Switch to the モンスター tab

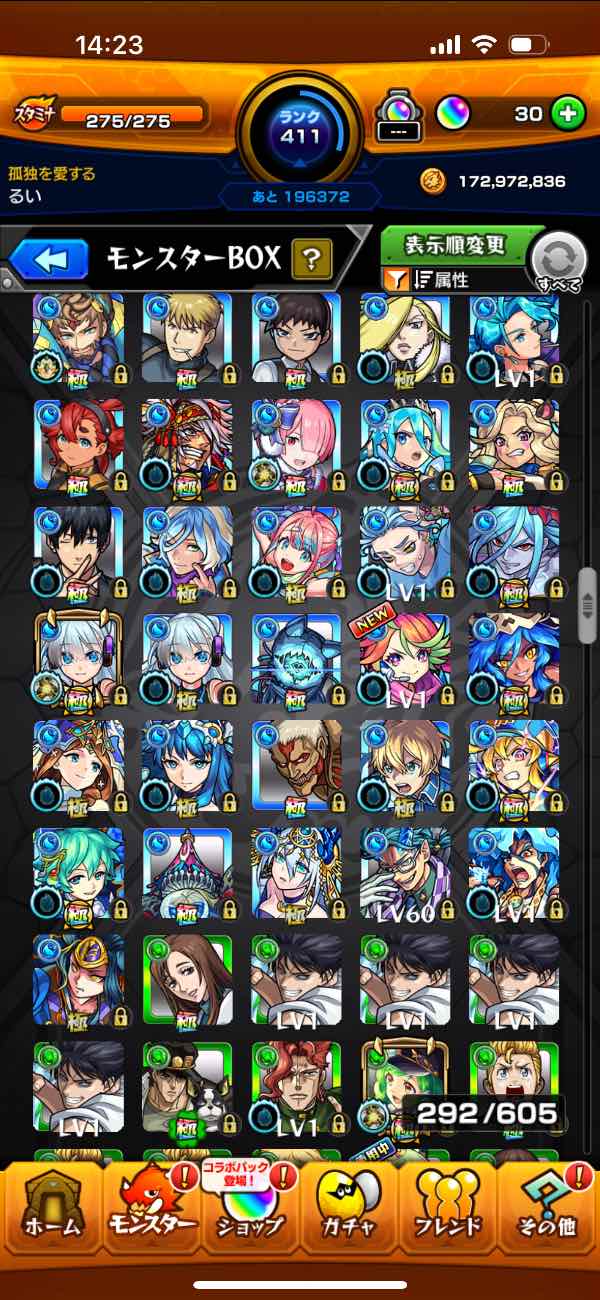150,1212
